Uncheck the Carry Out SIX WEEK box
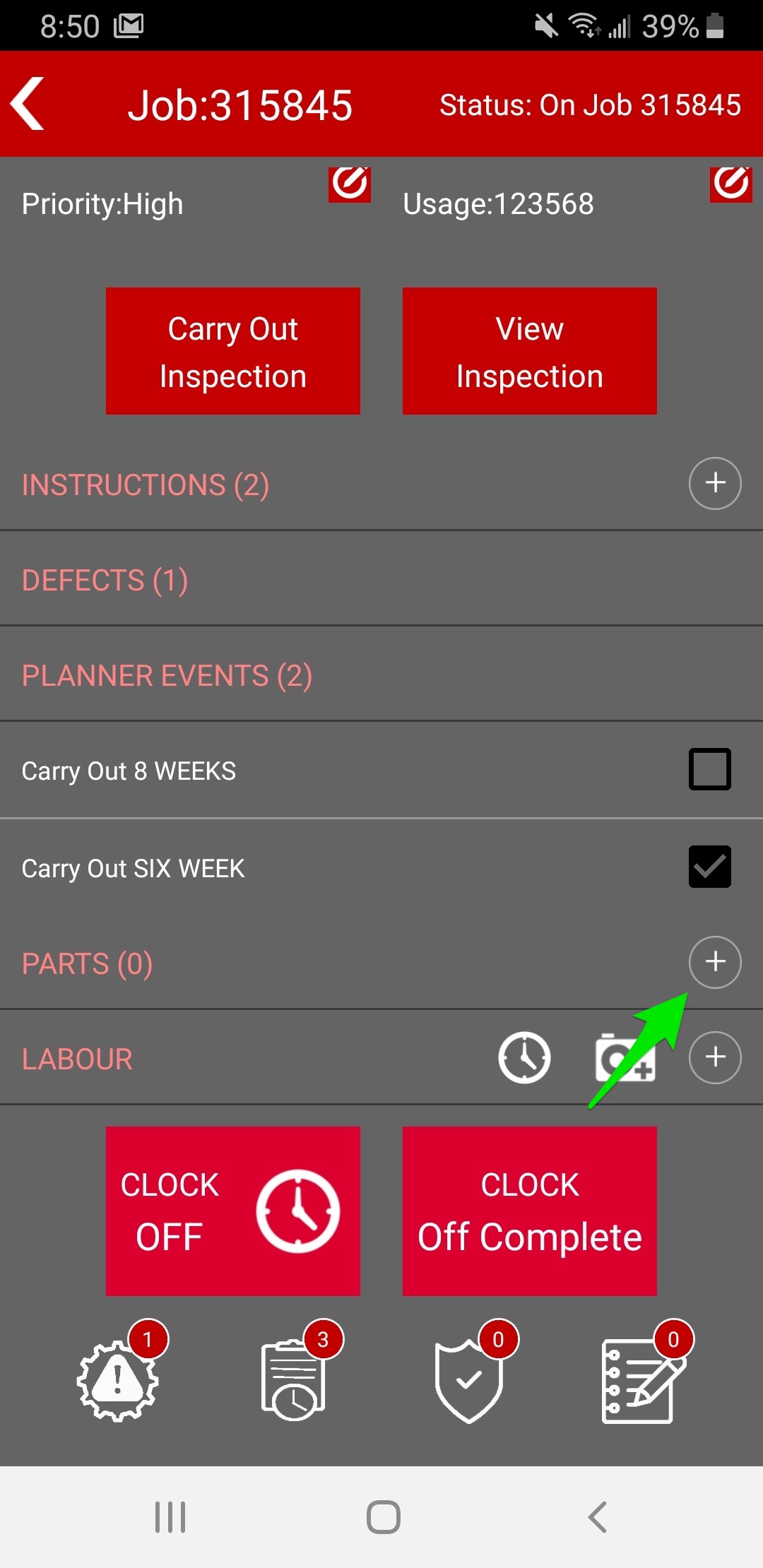This screenshot has width=763, height=1568. 709,867
